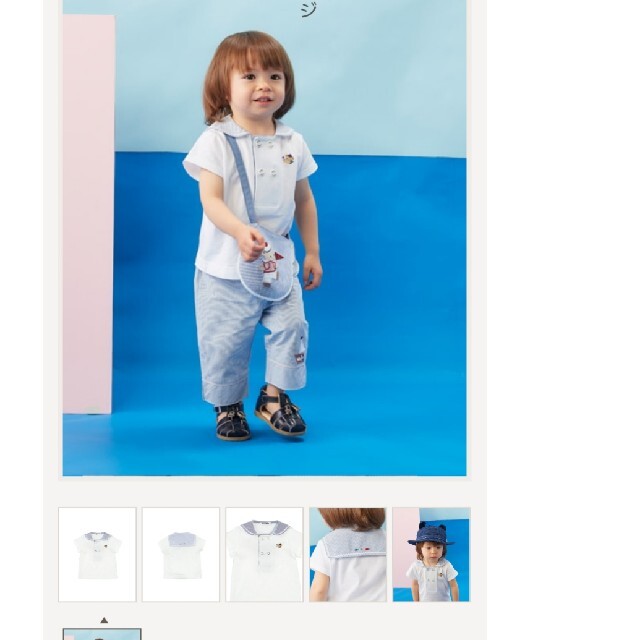Open the main product photo of toddler

point(264,240)
